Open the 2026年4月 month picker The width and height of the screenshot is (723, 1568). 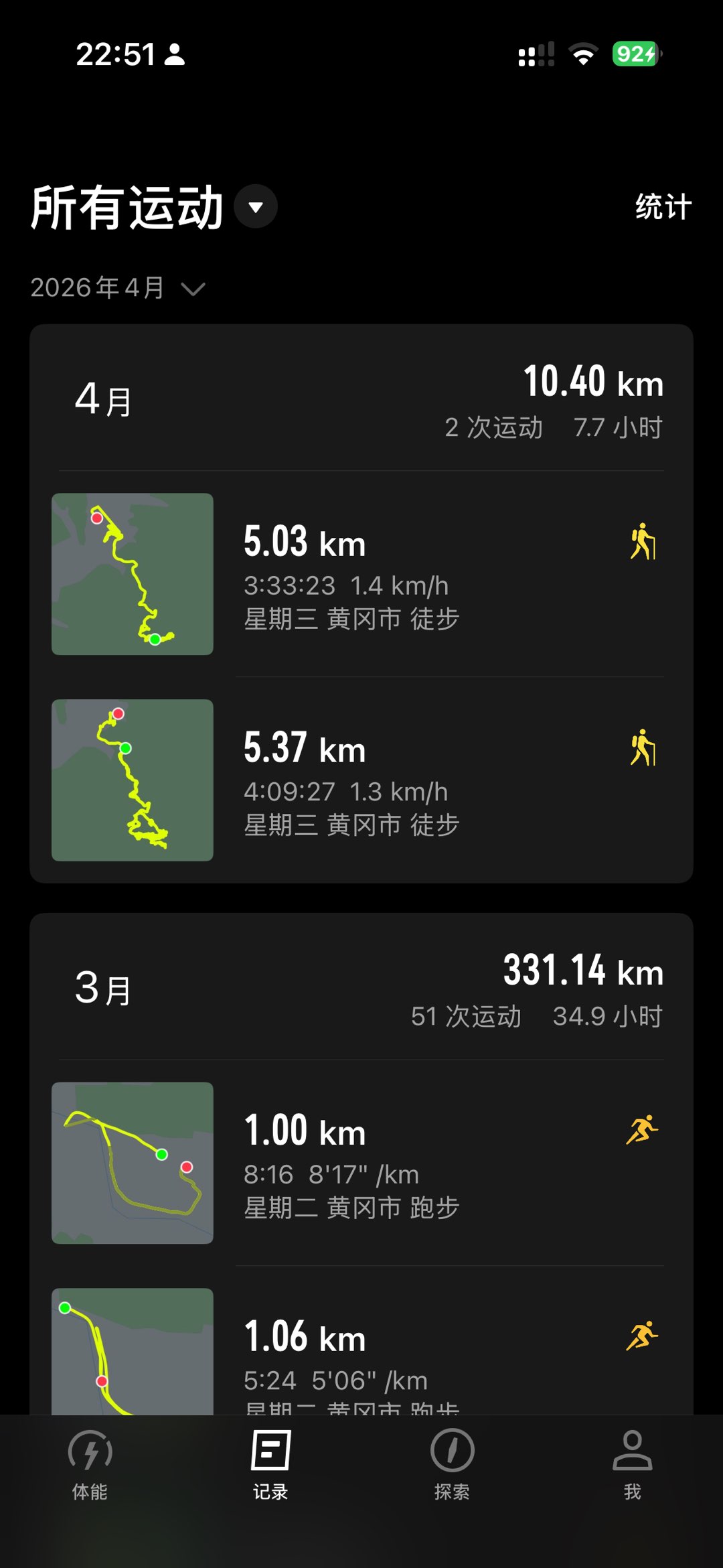click(x=118, y=288)
